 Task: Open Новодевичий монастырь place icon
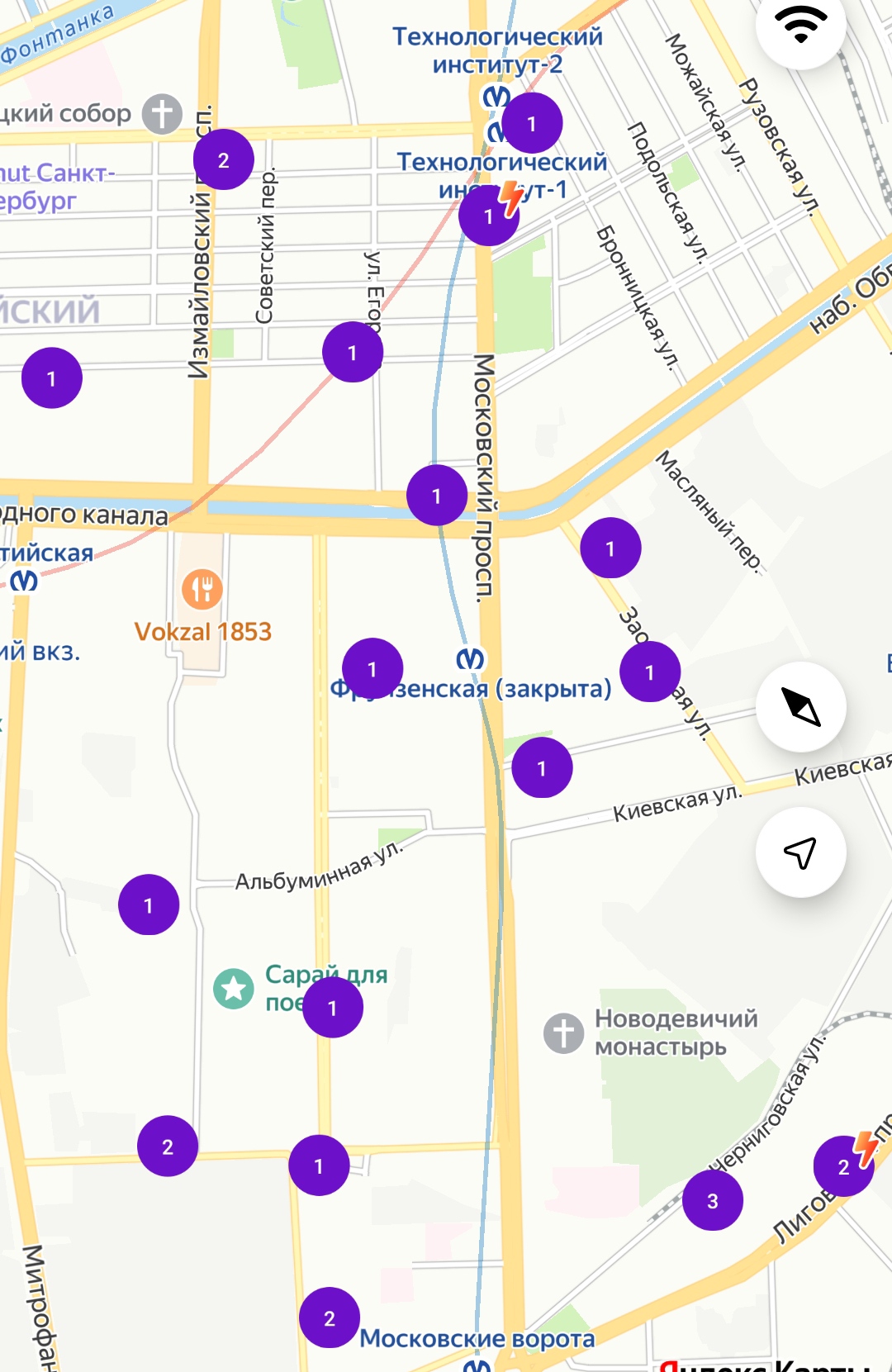[x=563, y=1033]
